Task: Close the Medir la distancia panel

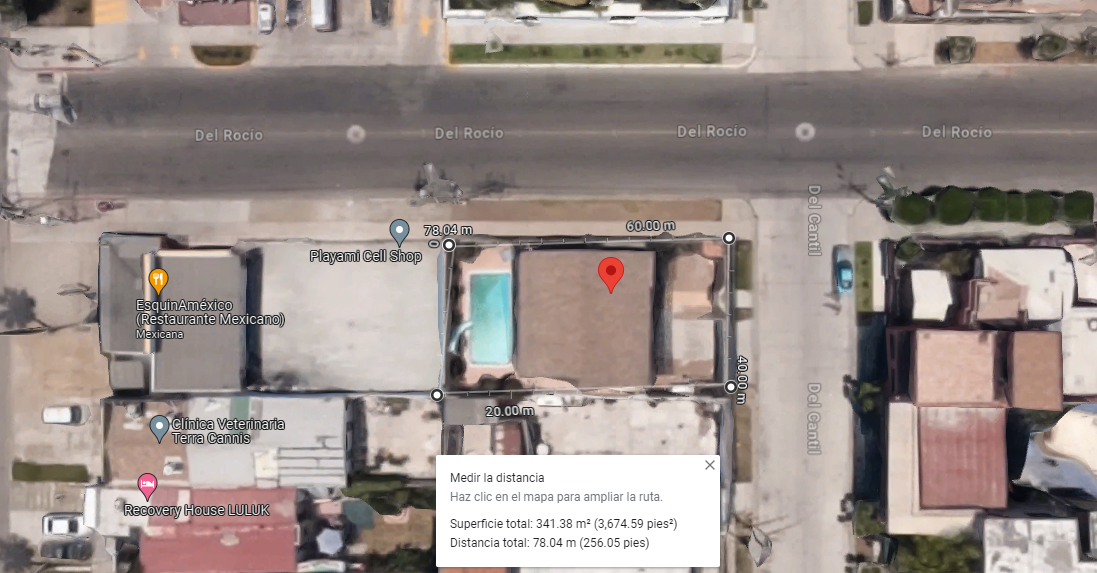Action: click(709, 465)
